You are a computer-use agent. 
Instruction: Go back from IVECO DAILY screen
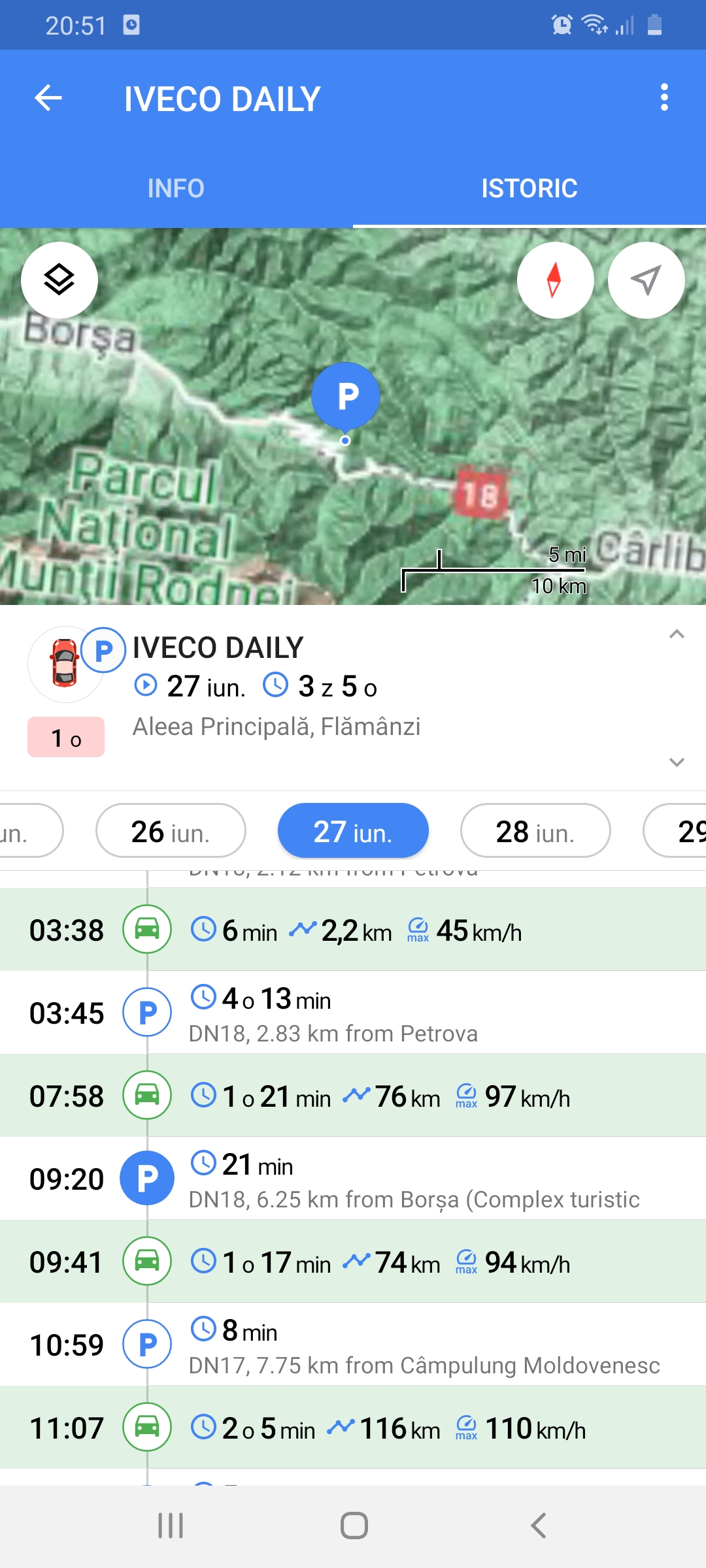click(x=48, y=99)
